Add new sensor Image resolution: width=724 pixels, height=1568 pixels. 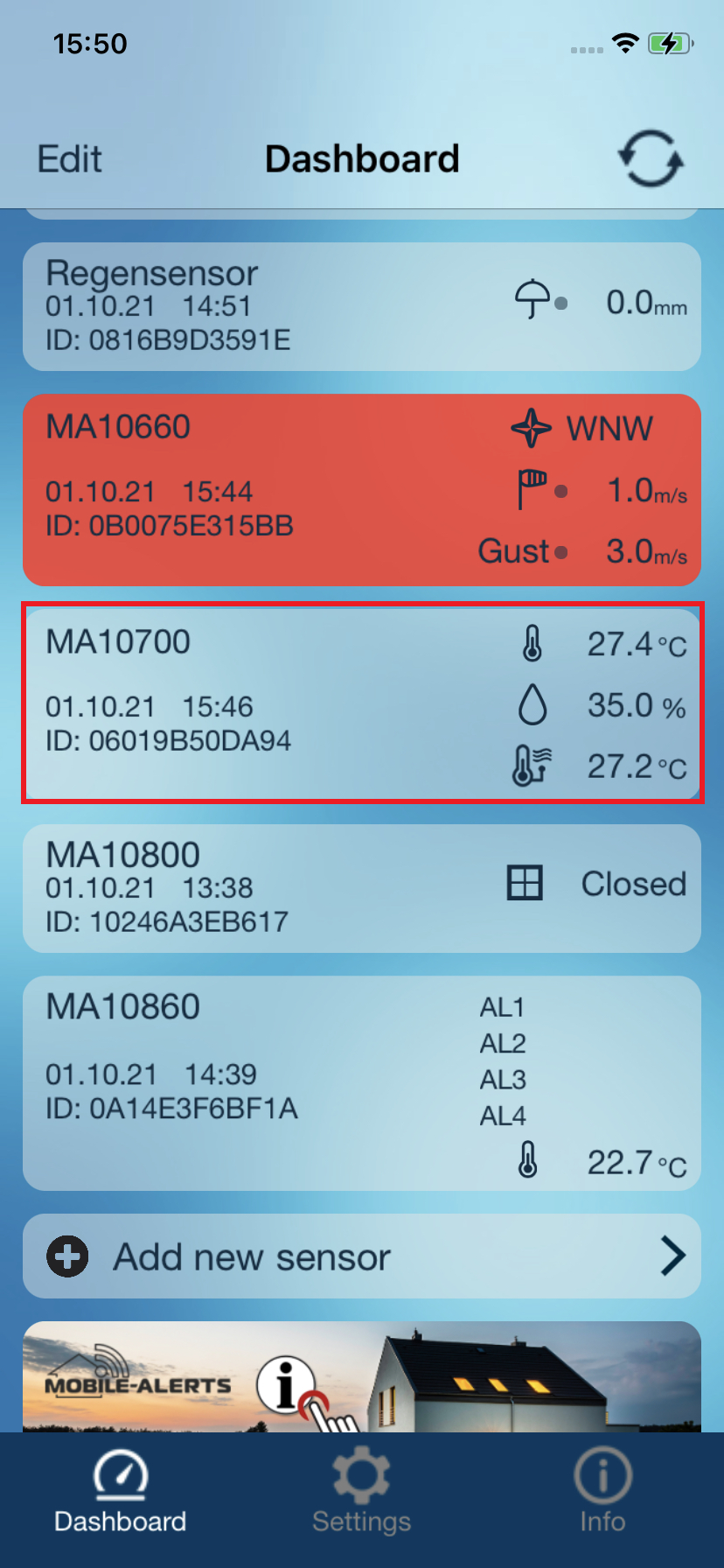tap(362, 1256)
